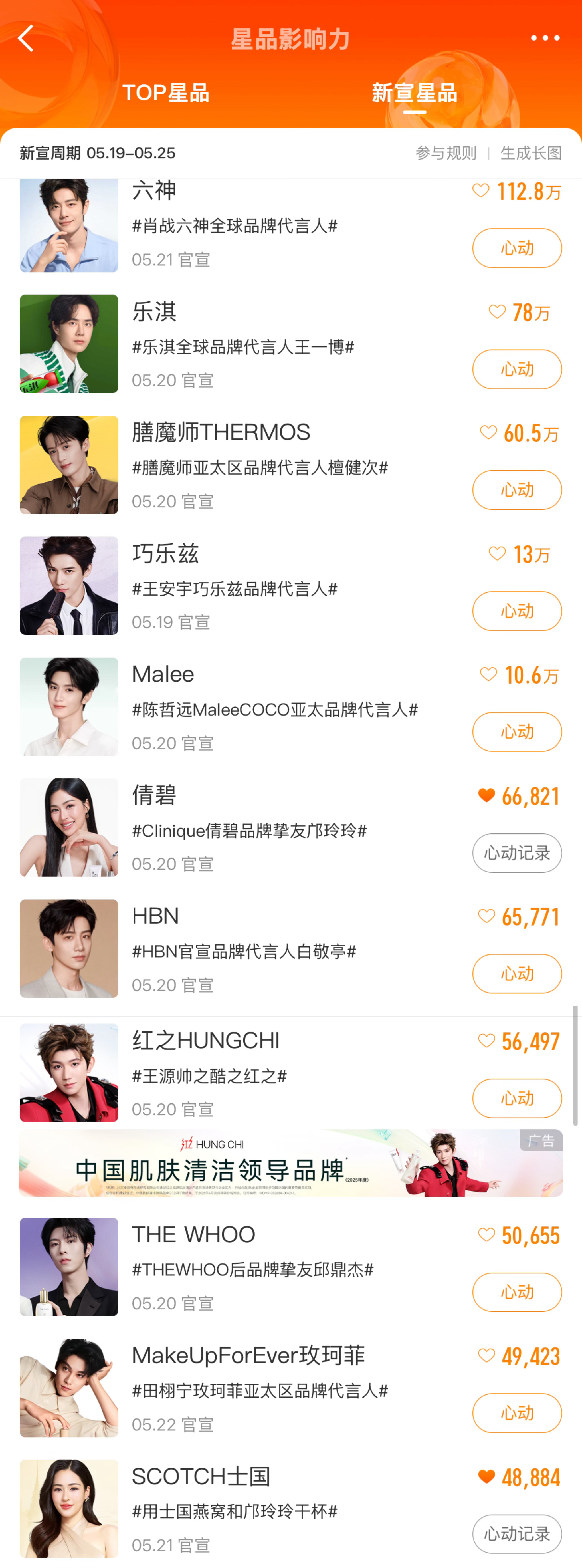Image resolution: width=582 pixels, height=1568 pixels.
Task: Switch to the TOP星品 tab
Action: pyautogui.click(x=166, y=92)
